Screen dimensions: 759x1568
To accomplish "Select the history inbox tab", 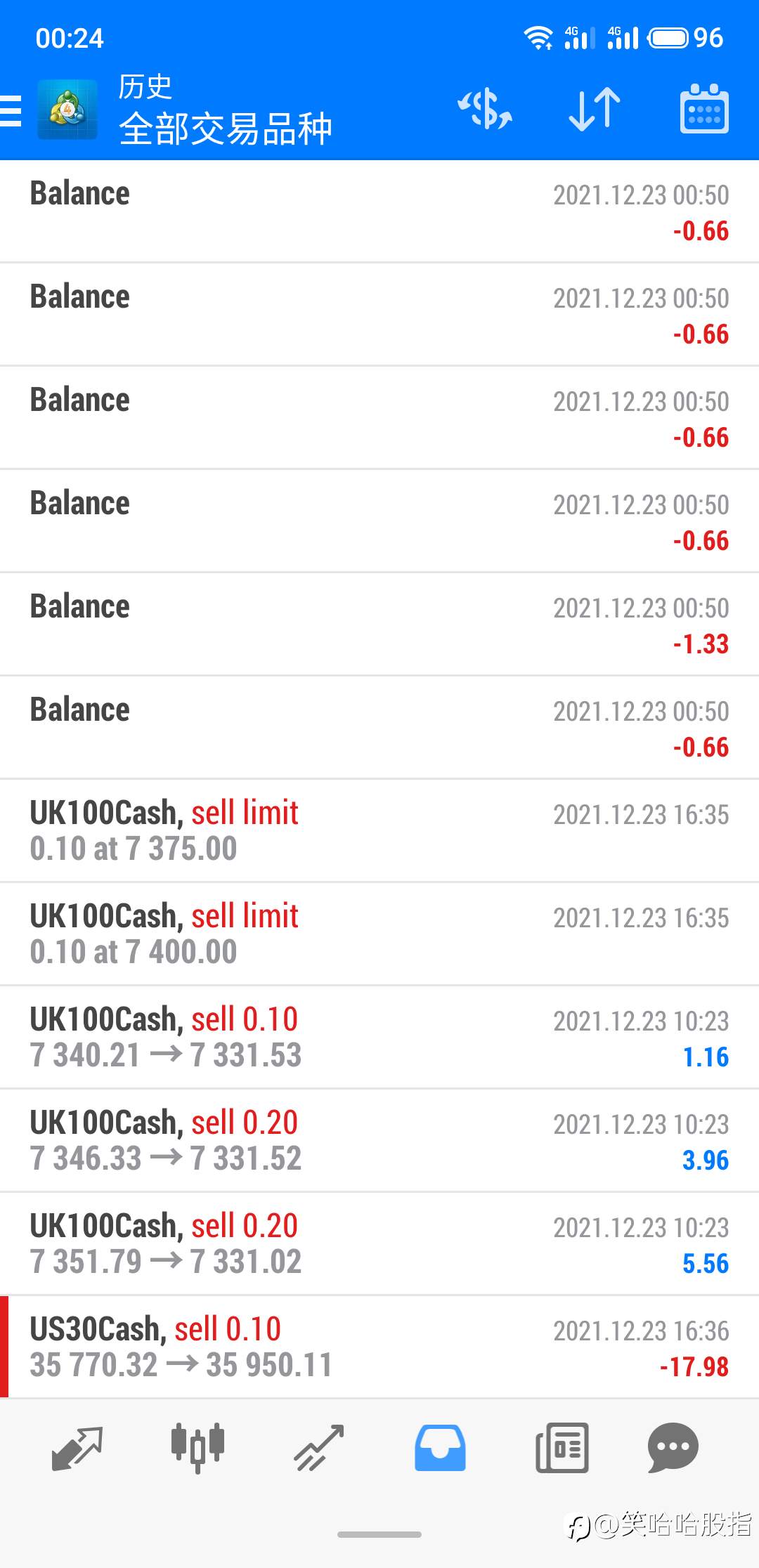I will pos(440,1448).
